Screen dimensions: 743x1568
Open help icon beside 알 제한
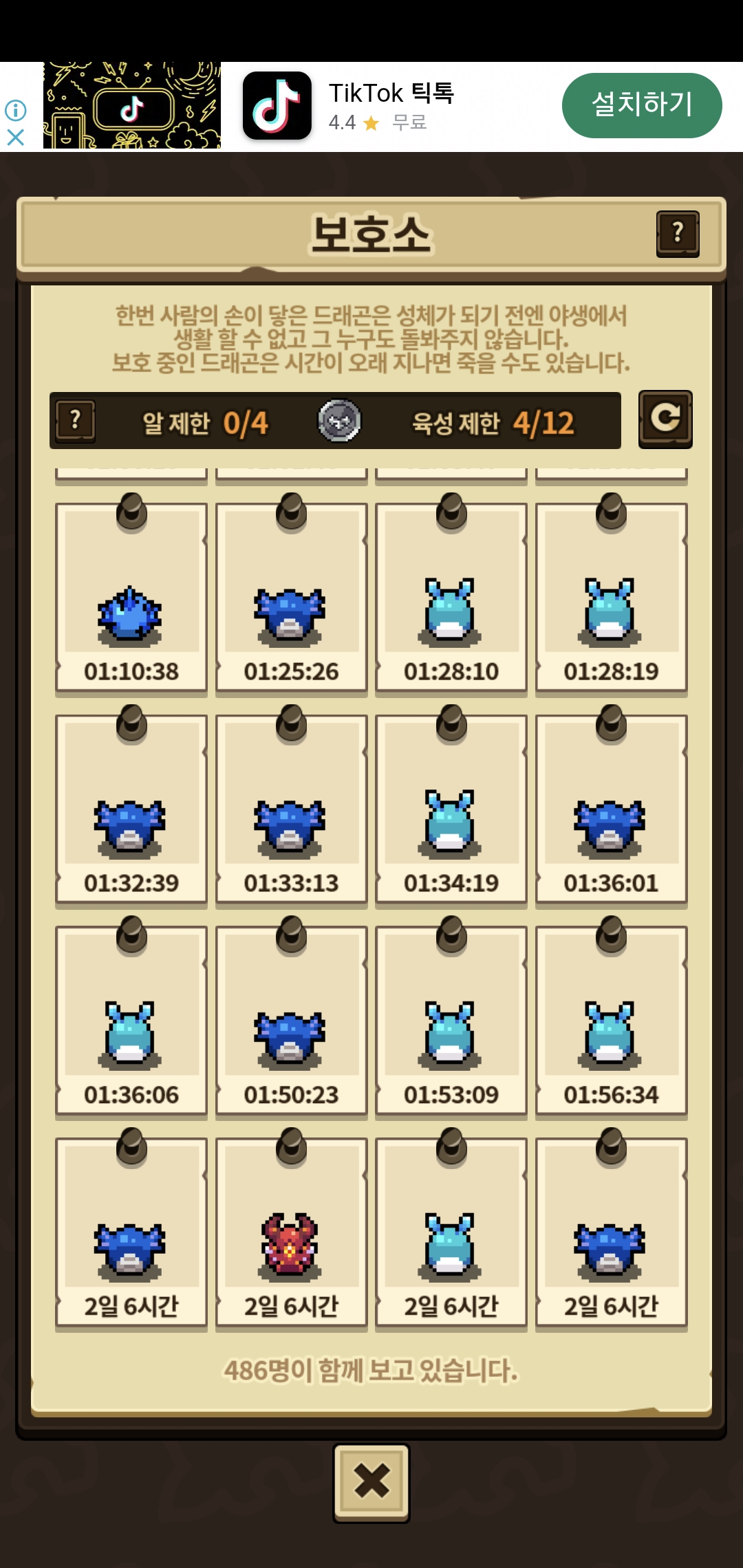click(x=76, y=420)
